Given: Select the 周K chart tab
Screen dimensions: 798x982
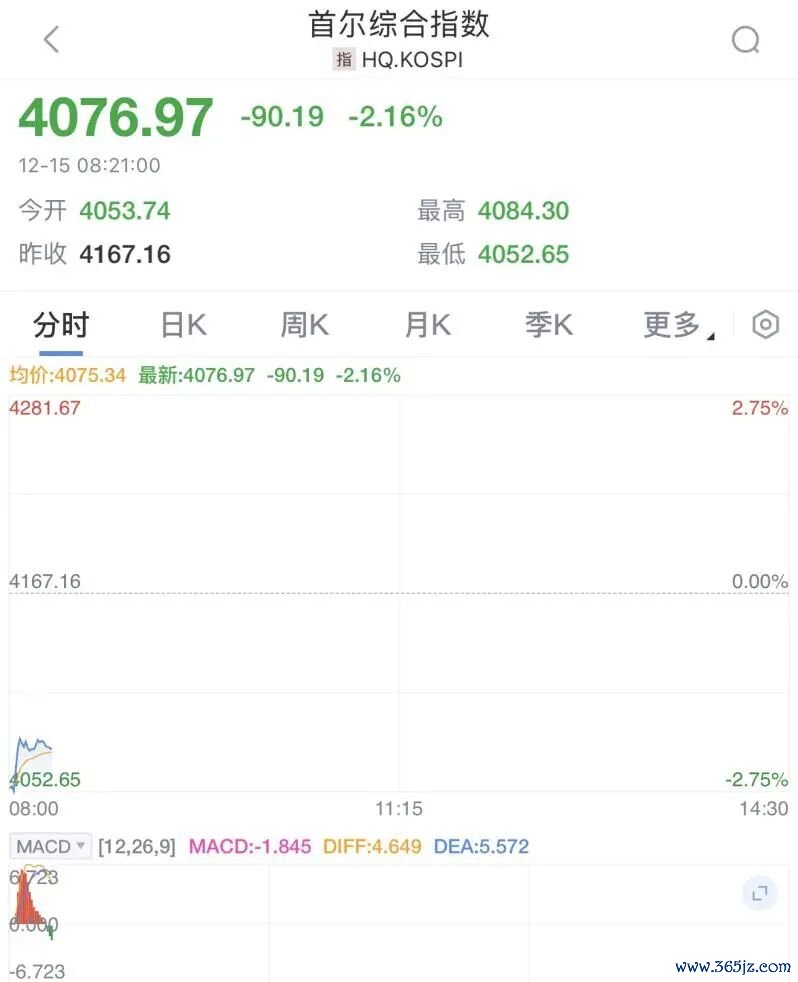Looking at the screenshot, I should click(304, 325).
